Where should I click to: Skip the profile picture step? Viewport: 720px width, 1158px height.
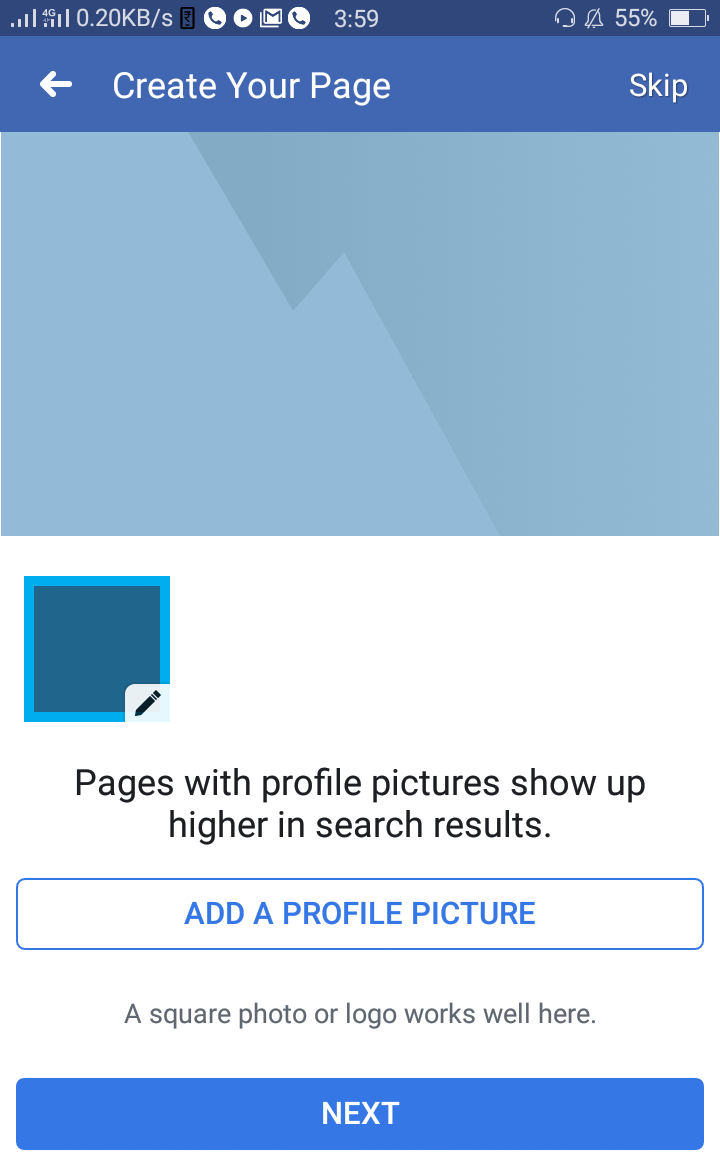657,86
